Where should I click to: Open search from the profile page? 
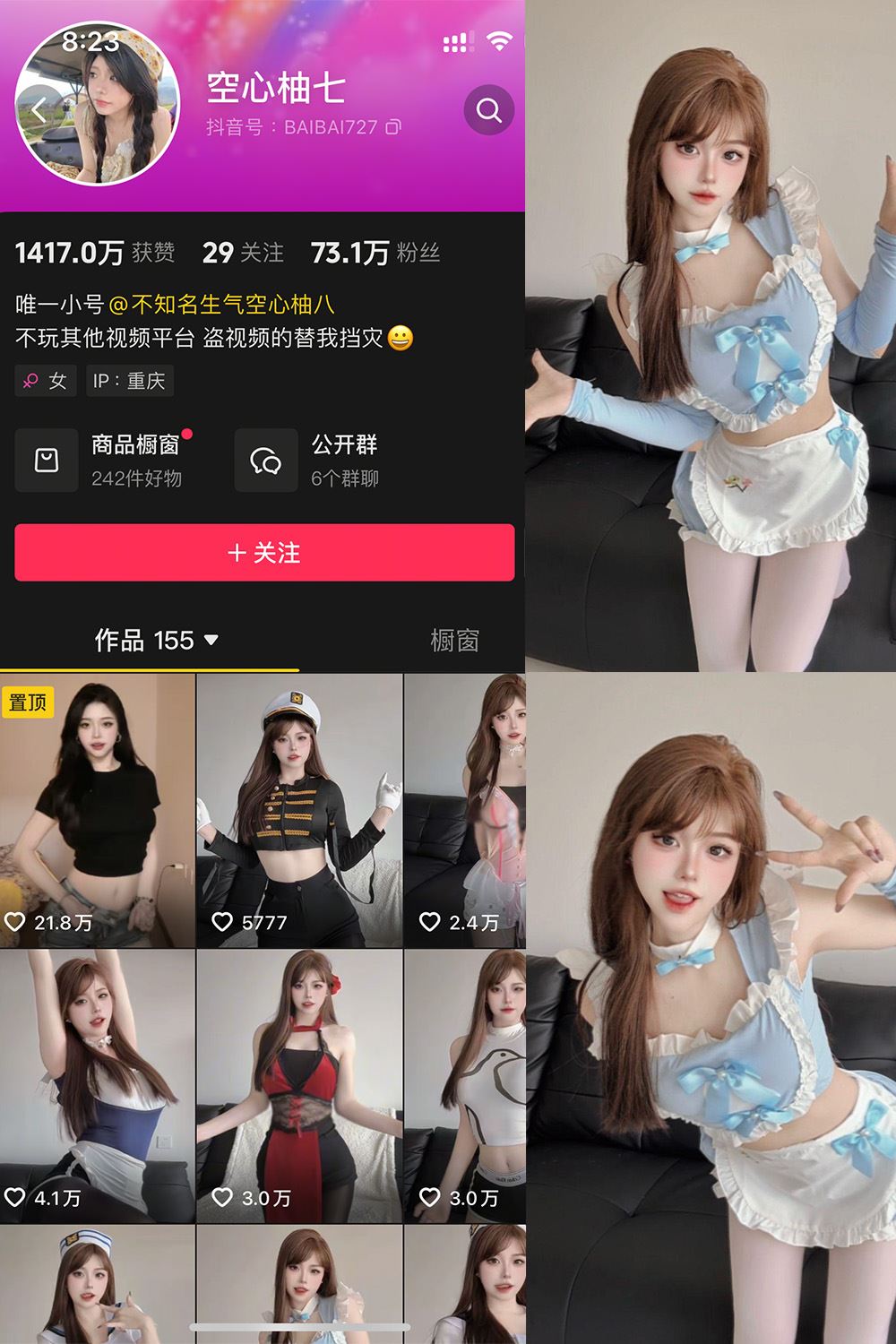(488, 110)
